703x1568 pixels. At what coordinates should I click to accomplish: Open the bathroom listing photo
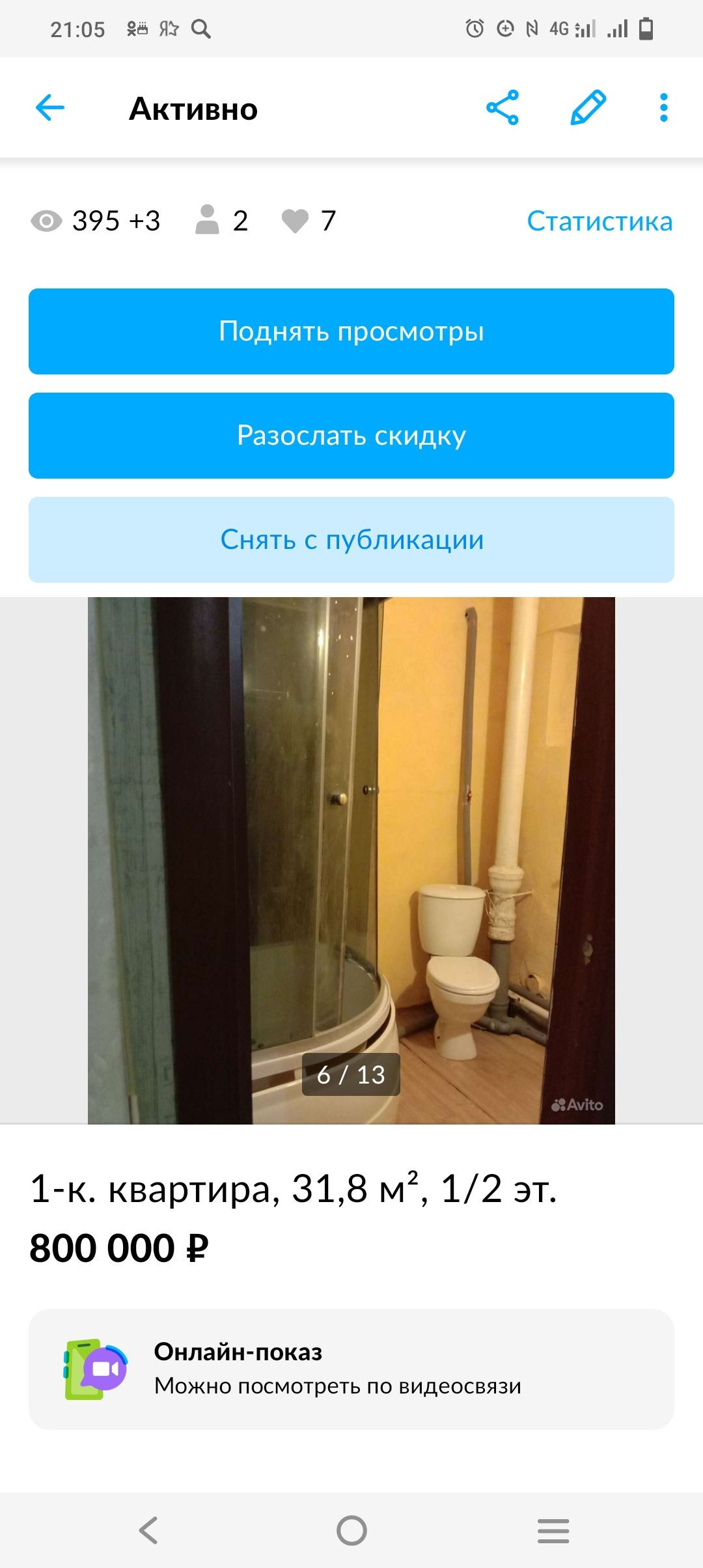pyautogui.click(x=351, y=860)
